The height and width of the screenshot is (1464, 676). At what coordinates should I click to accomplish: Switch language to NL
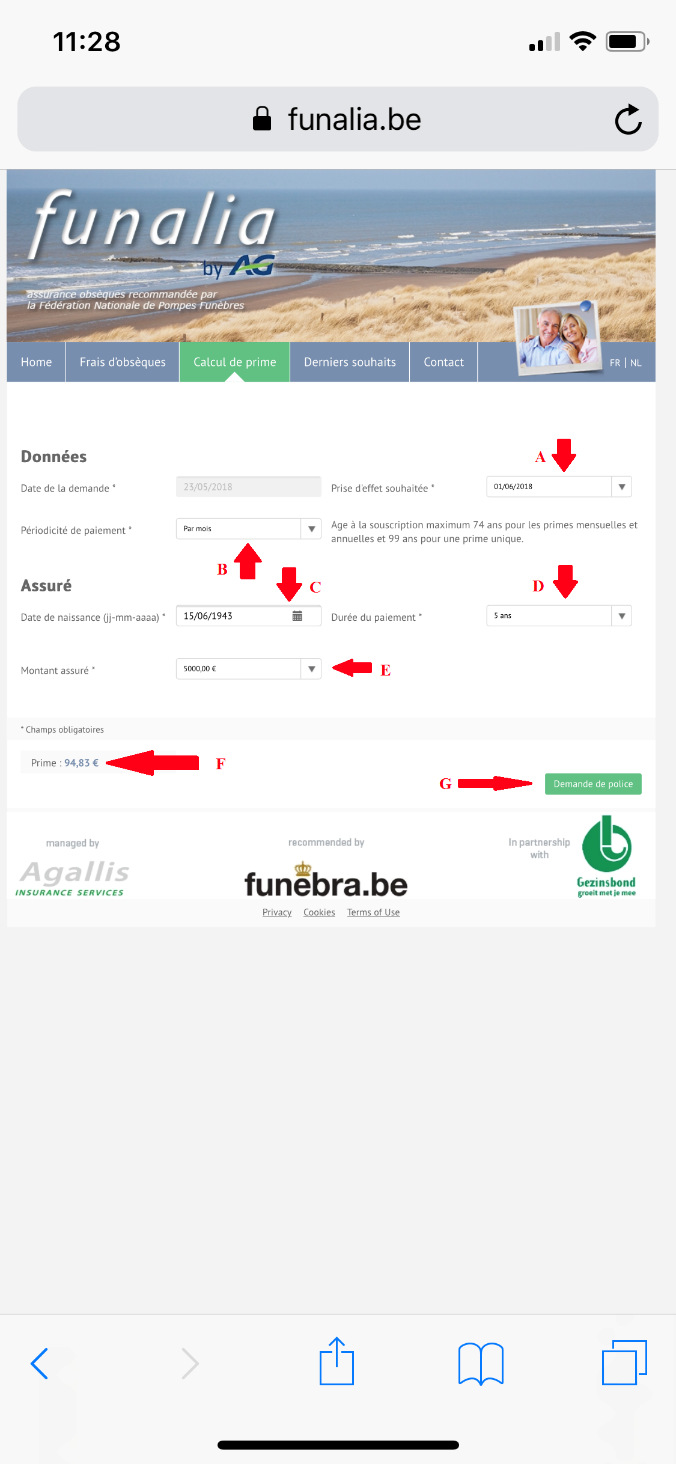636,363
